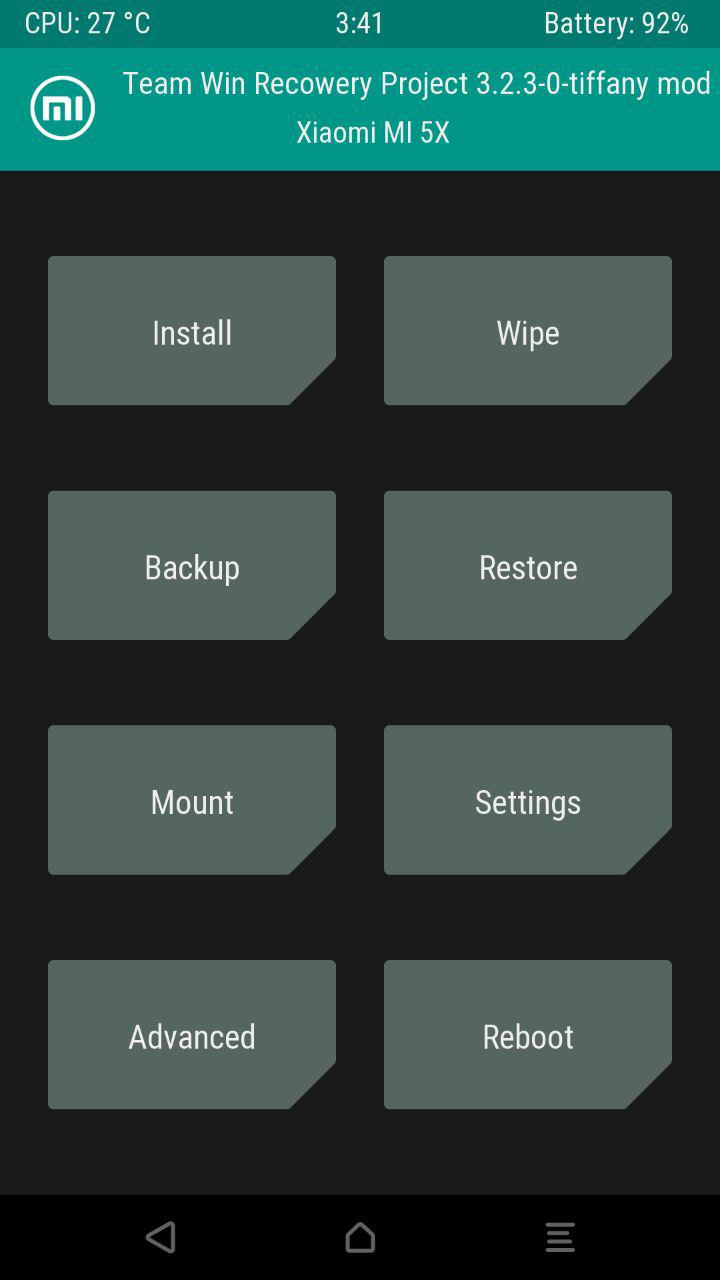The image size is (720, 1280).
Task: Open the Wipe options
Action: click(x=528, y=331)
